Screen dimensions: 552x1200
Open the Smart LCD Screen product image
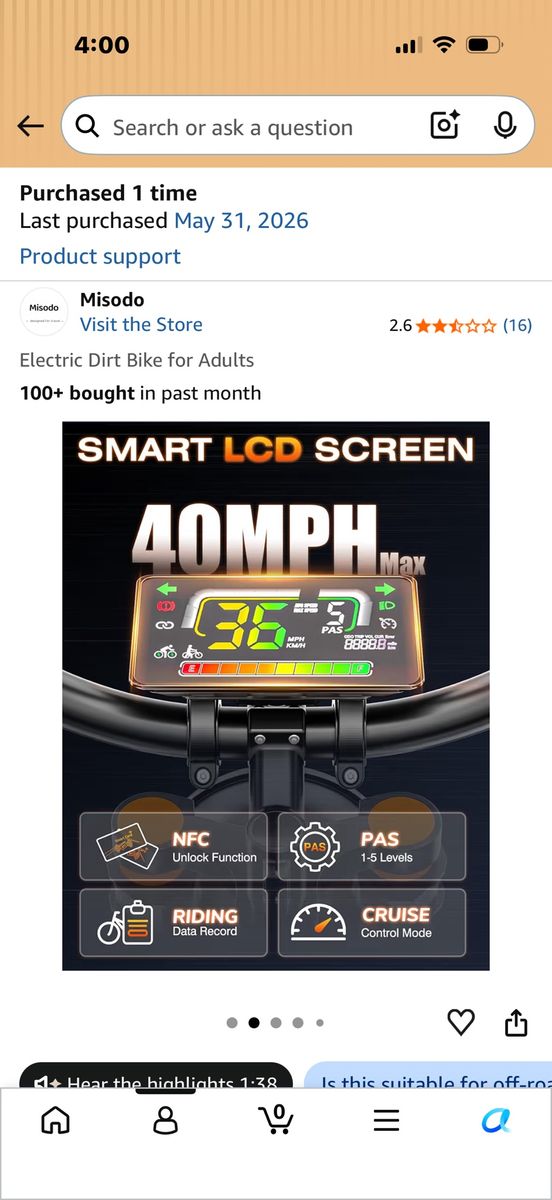click(x=276, y=696)
